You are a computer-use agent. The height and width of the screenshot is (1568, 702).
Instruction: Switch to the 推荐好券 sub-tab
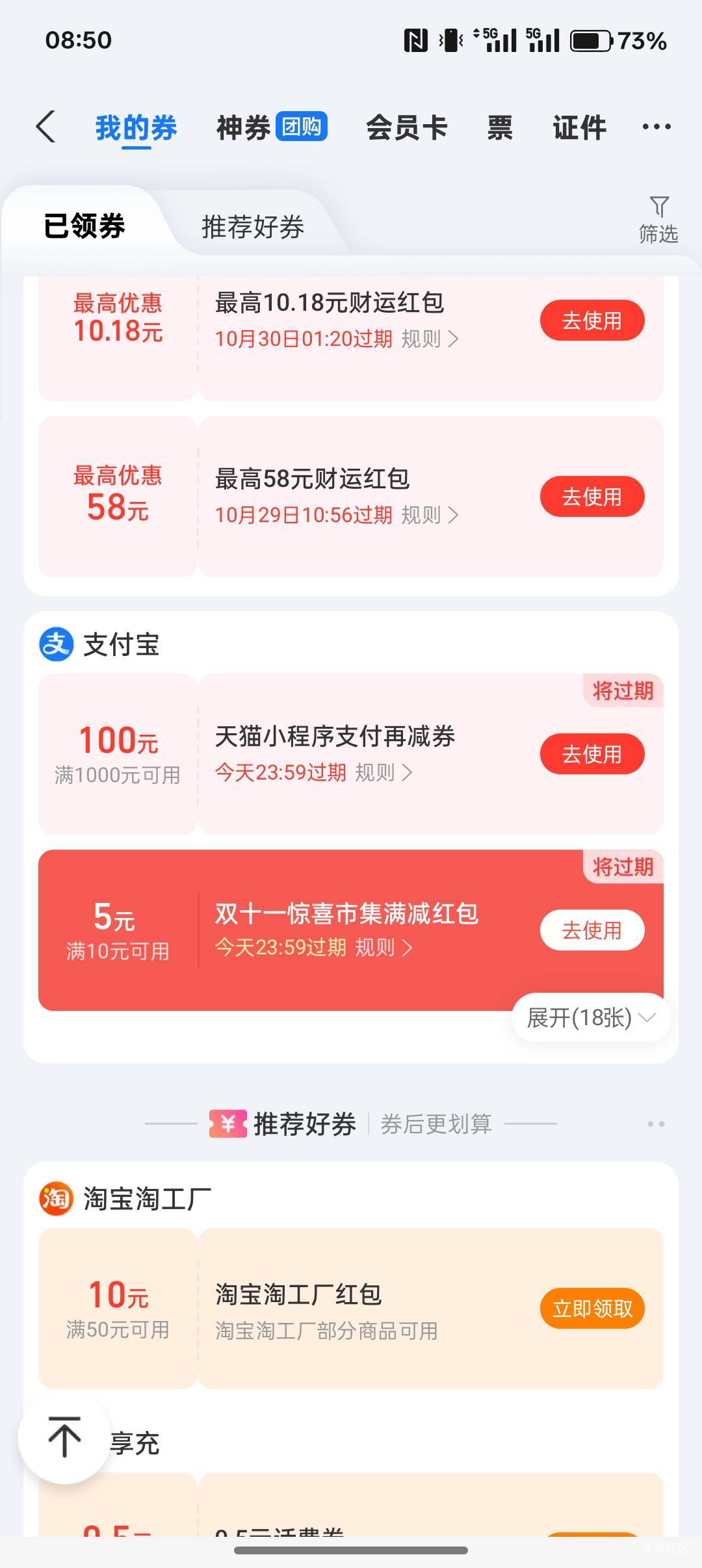[253, 227]
